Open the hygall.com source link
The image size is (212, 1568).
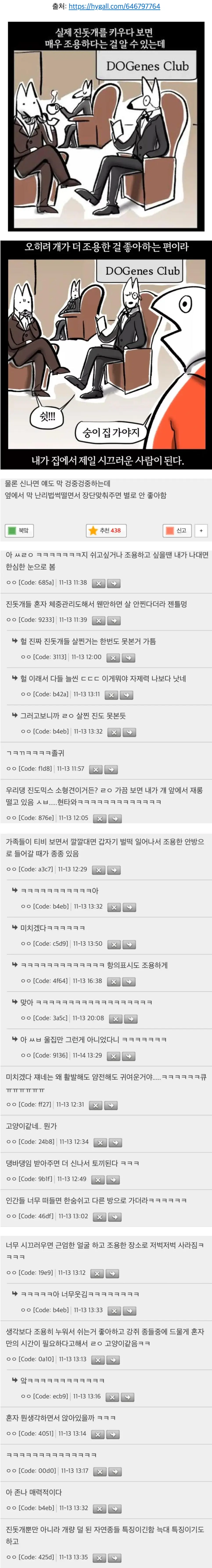click(114, 7)
